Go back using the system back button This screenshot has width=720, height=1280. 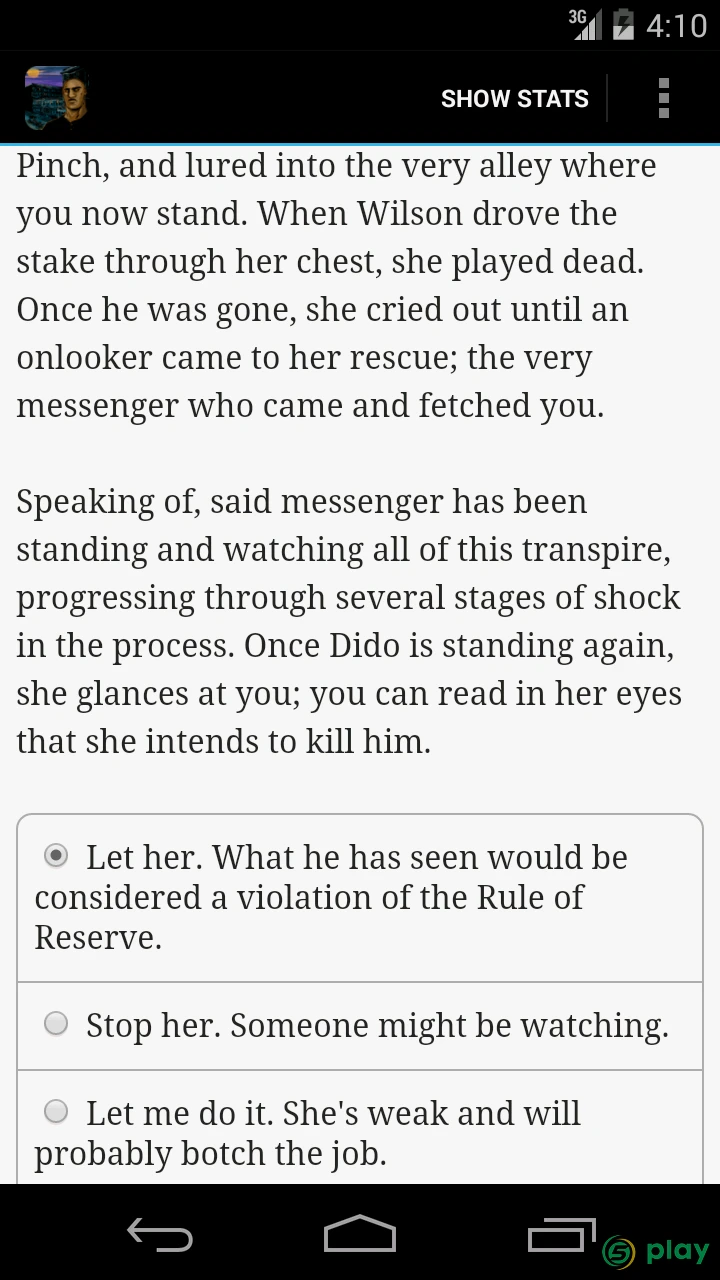(x=160, y=1234)
